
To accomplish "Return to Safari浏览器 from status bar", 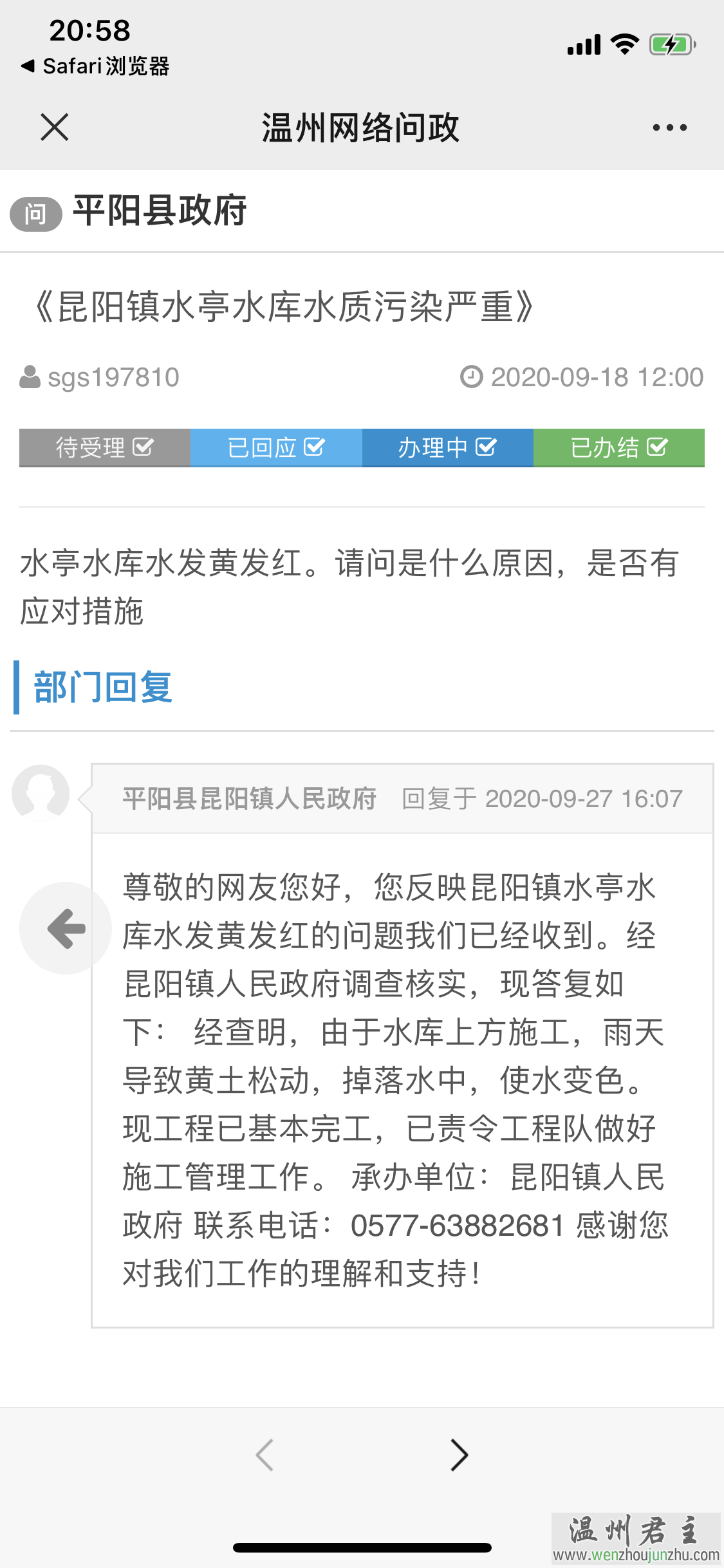I will click(x=95, y=66).
